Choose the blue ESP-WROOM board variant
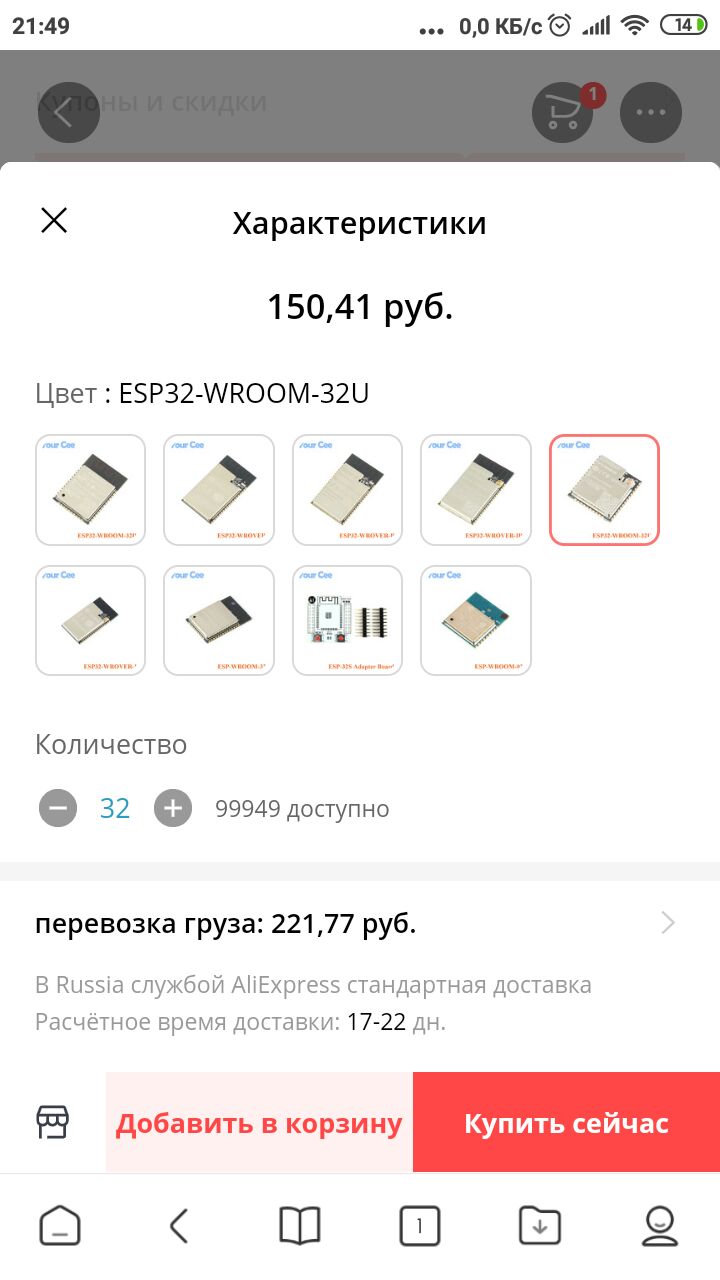720x1280 pixels. point(475,620)
